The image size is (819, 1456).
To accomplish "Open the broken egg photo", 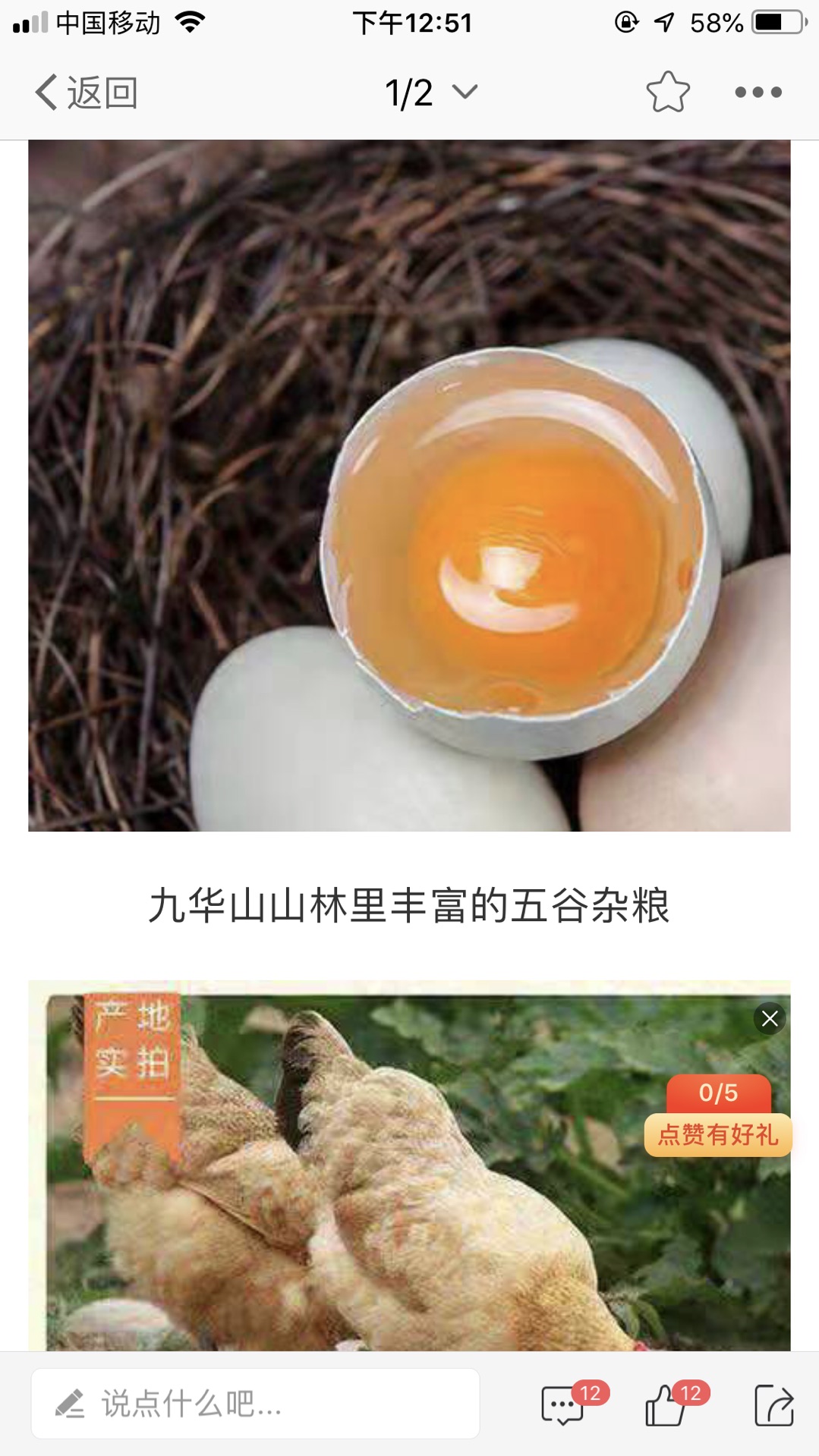I will (x=409, y=486).
